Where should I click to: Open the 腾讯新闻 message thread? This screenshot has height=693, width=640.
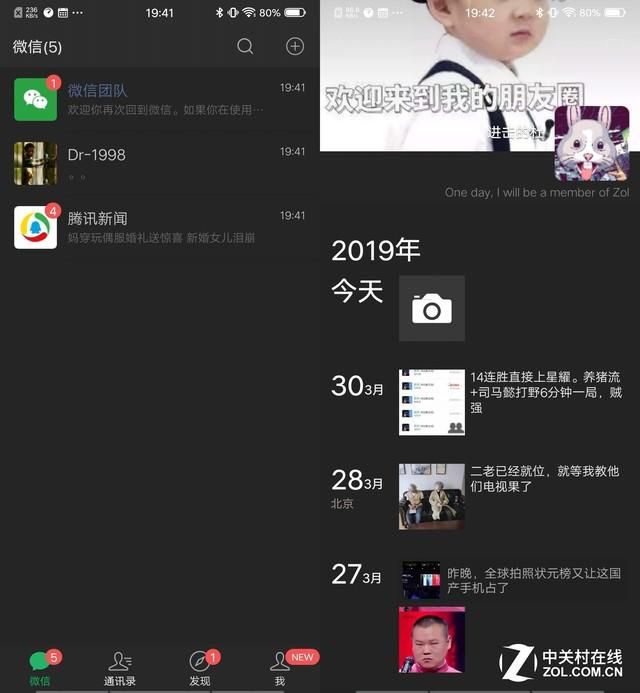(160, 227)
